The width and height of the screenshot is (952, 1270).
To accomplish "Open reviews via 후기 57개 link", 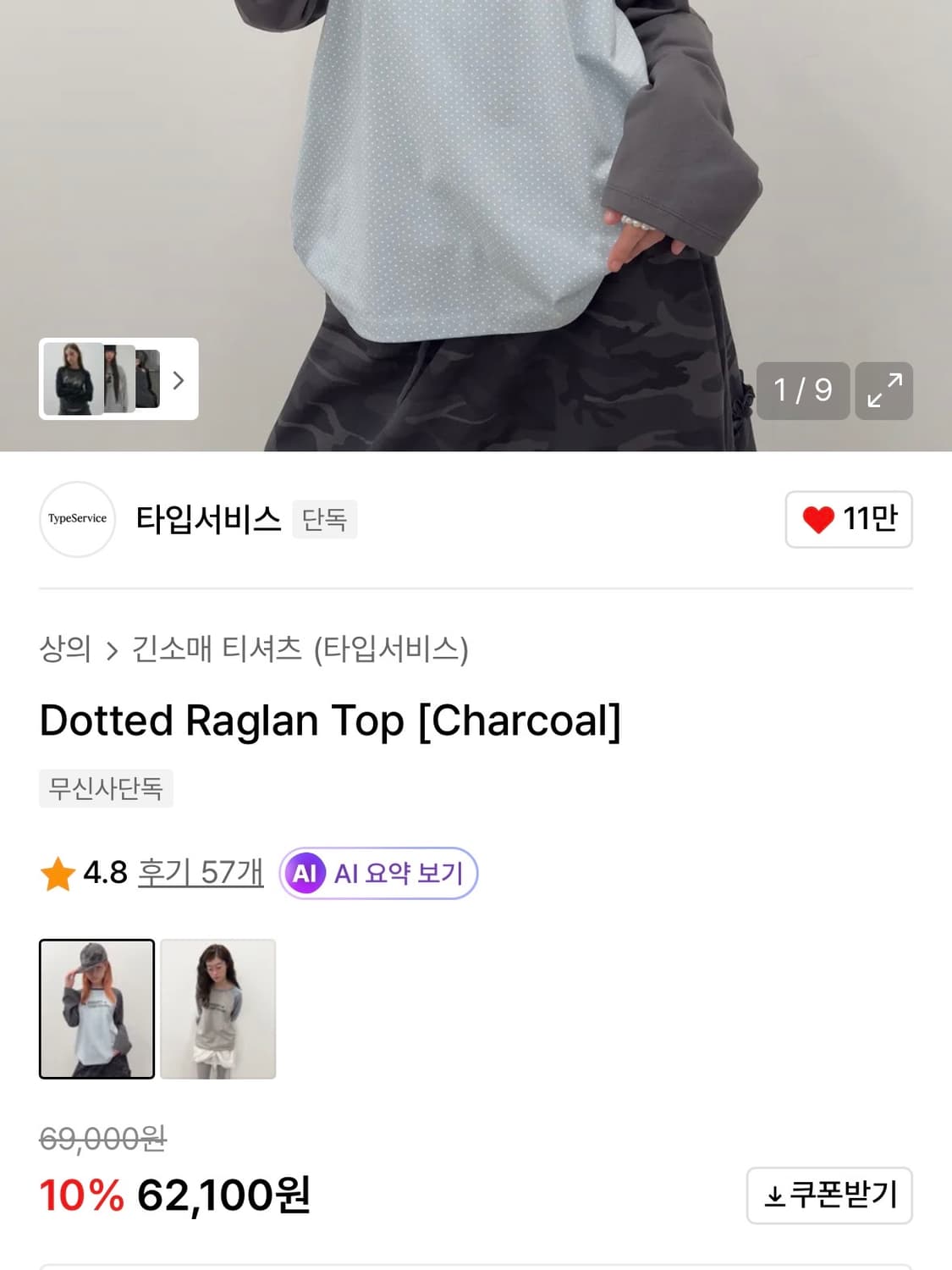I will point(200,872).
